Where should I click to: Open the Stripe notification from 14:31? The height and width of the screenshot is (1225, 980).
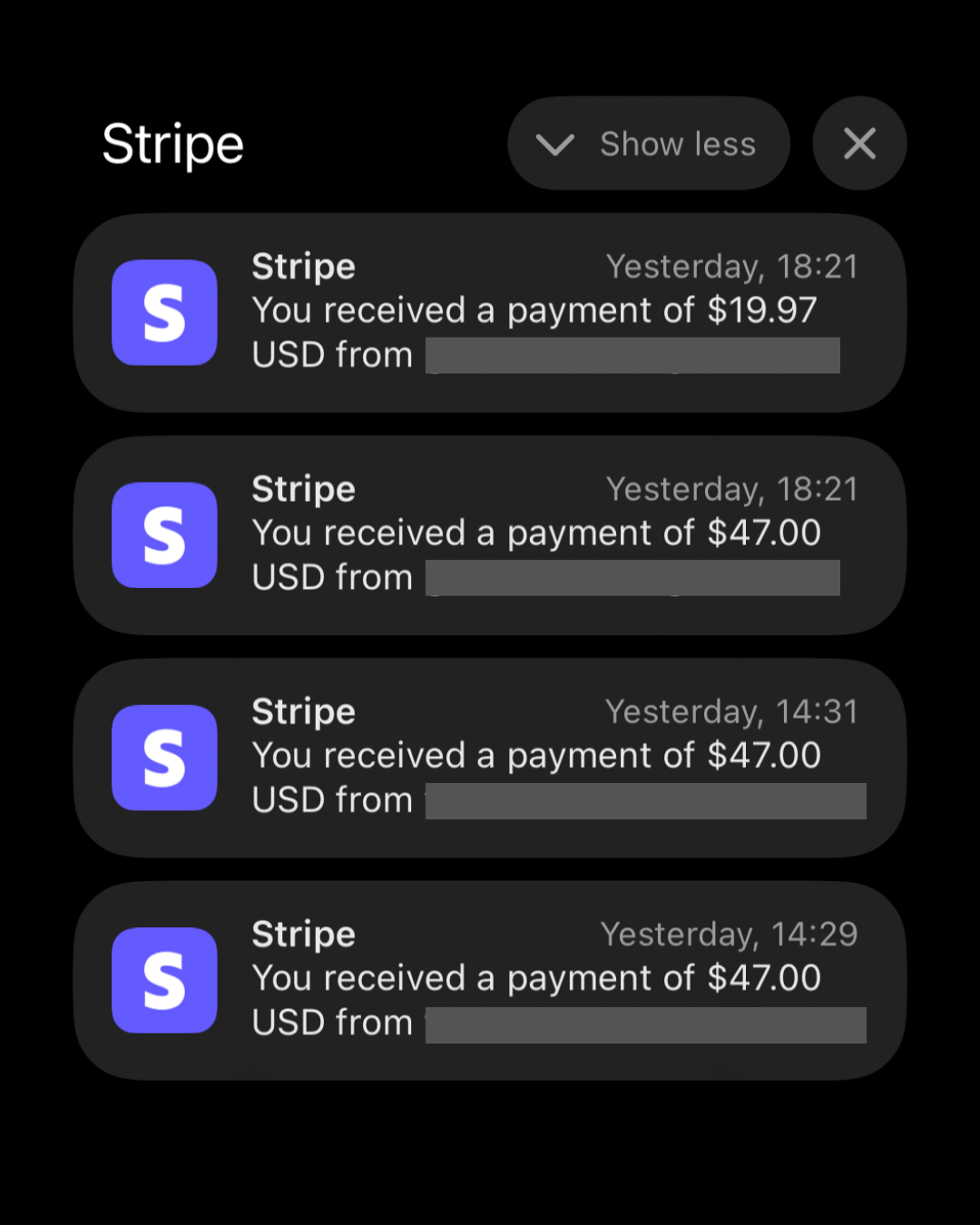click(x=490, y=757)
